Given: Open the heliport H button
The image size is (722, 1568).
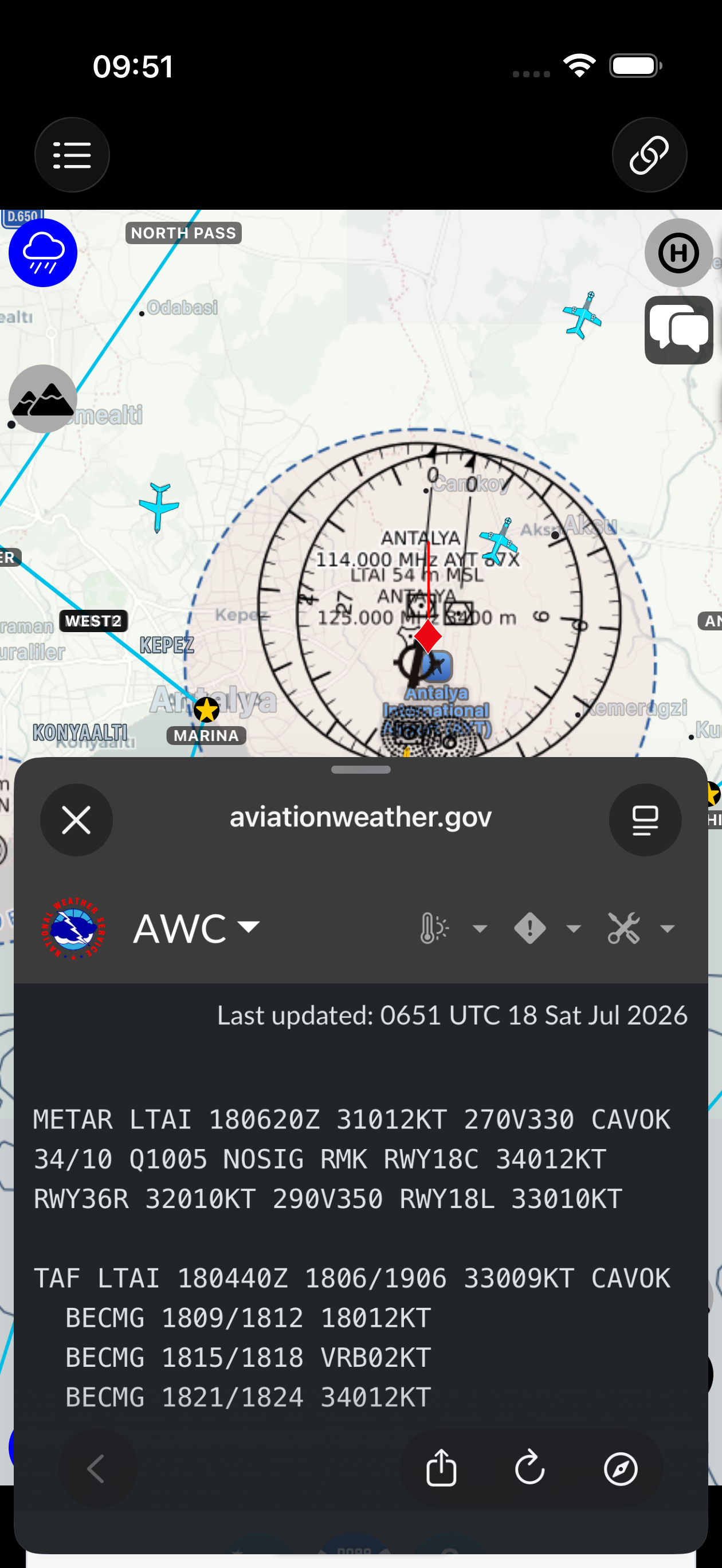Looking at the screenshot, I should (678, 253).
